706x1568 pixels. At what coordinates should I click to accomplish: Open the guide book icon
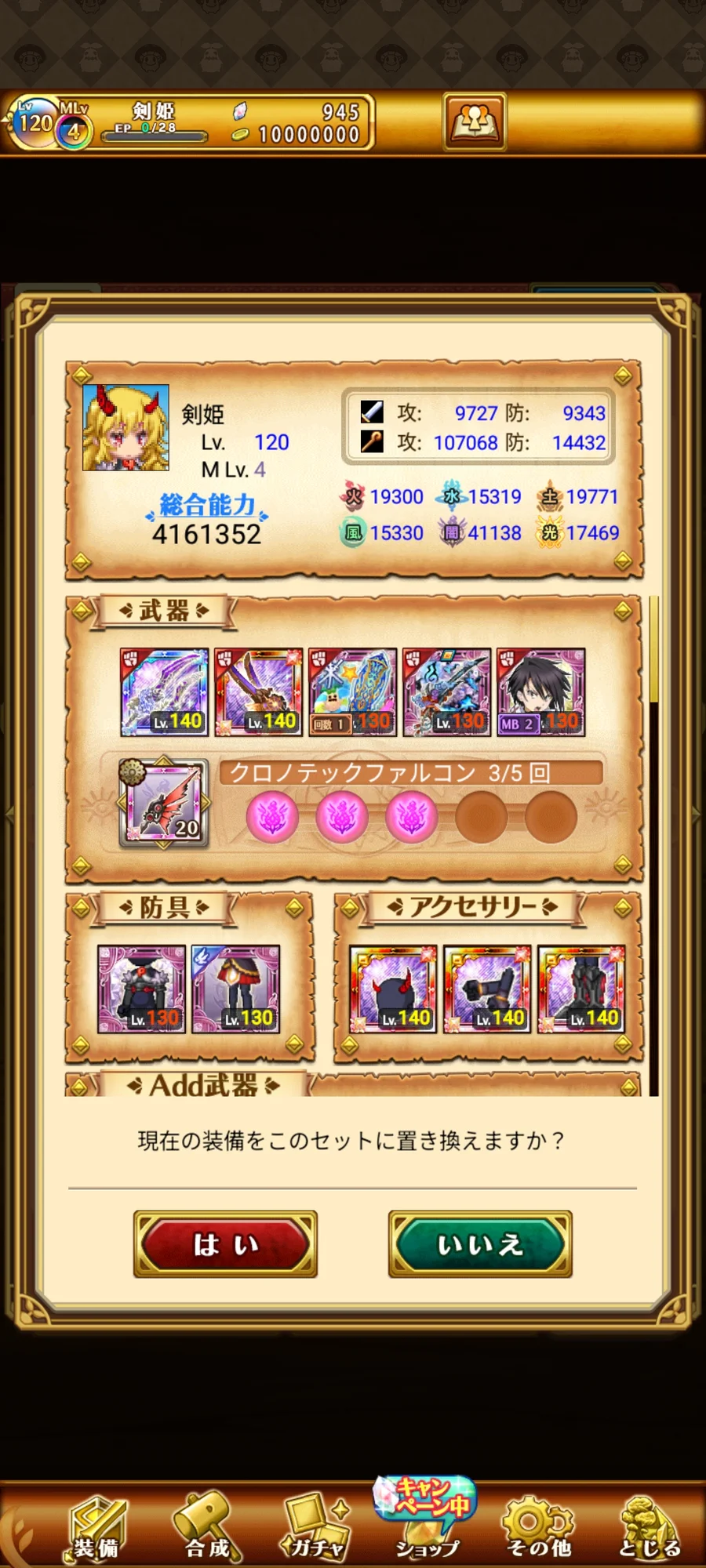(475, 122)
